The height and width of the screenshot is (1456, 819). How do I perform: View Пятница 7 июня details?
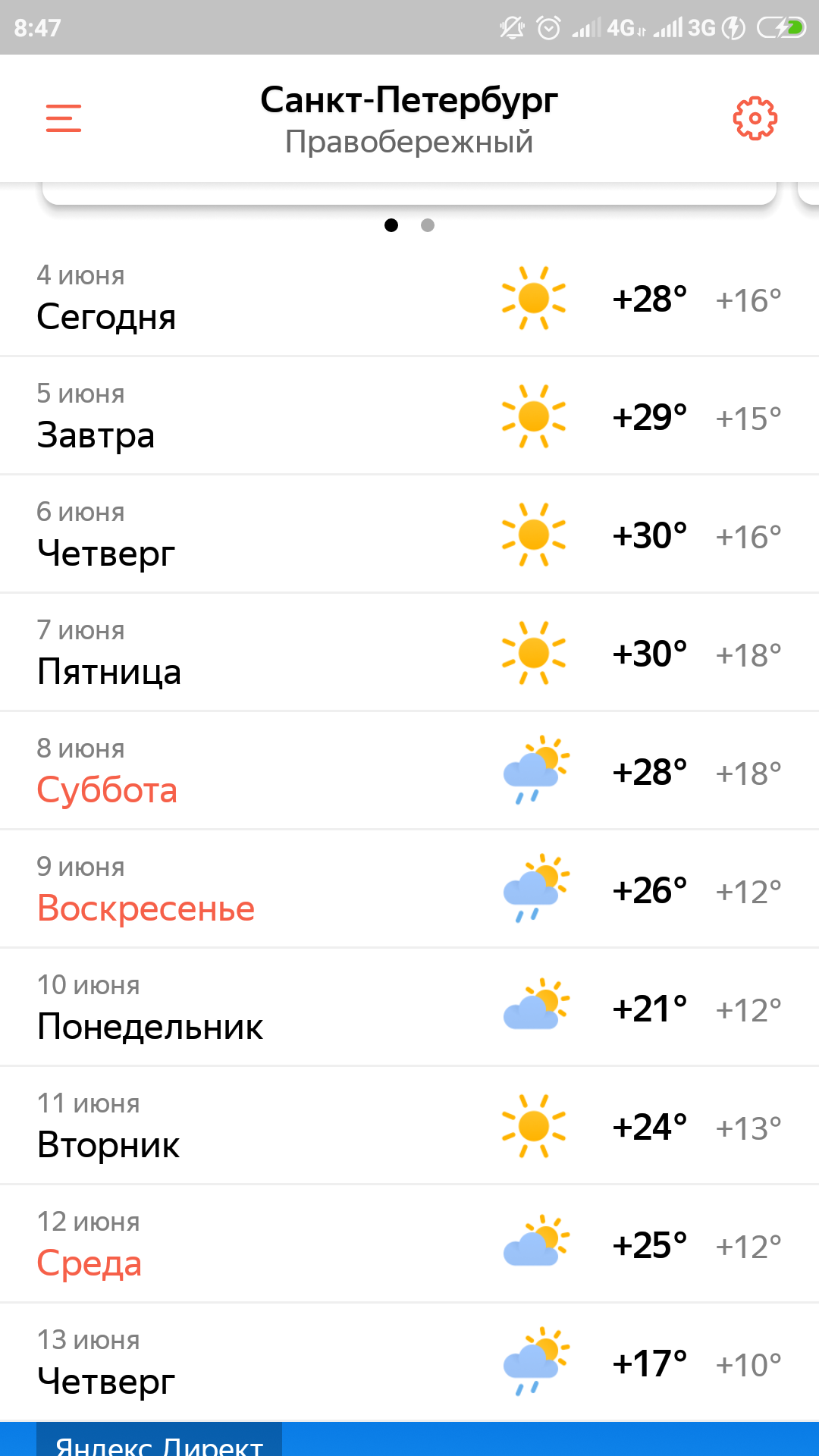click(x=409, y=653)
